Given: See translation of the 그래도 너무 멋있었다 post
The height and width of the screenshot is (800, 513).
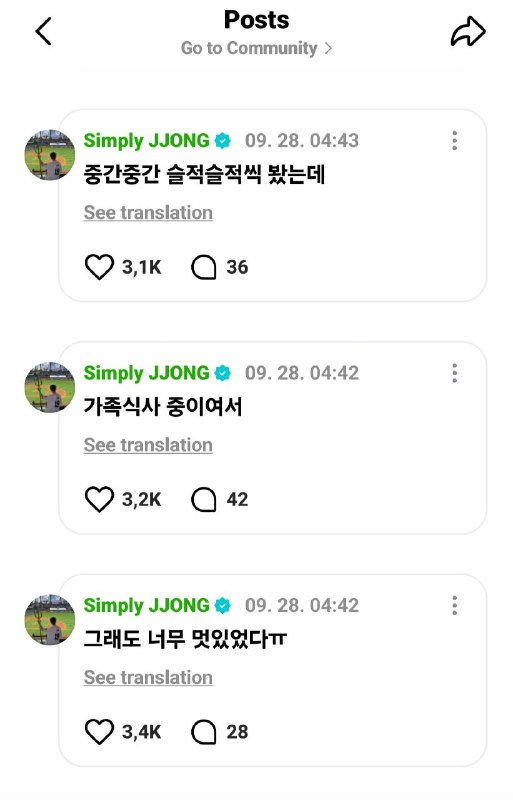Looking at the screenshot, I should pos(148,678).
